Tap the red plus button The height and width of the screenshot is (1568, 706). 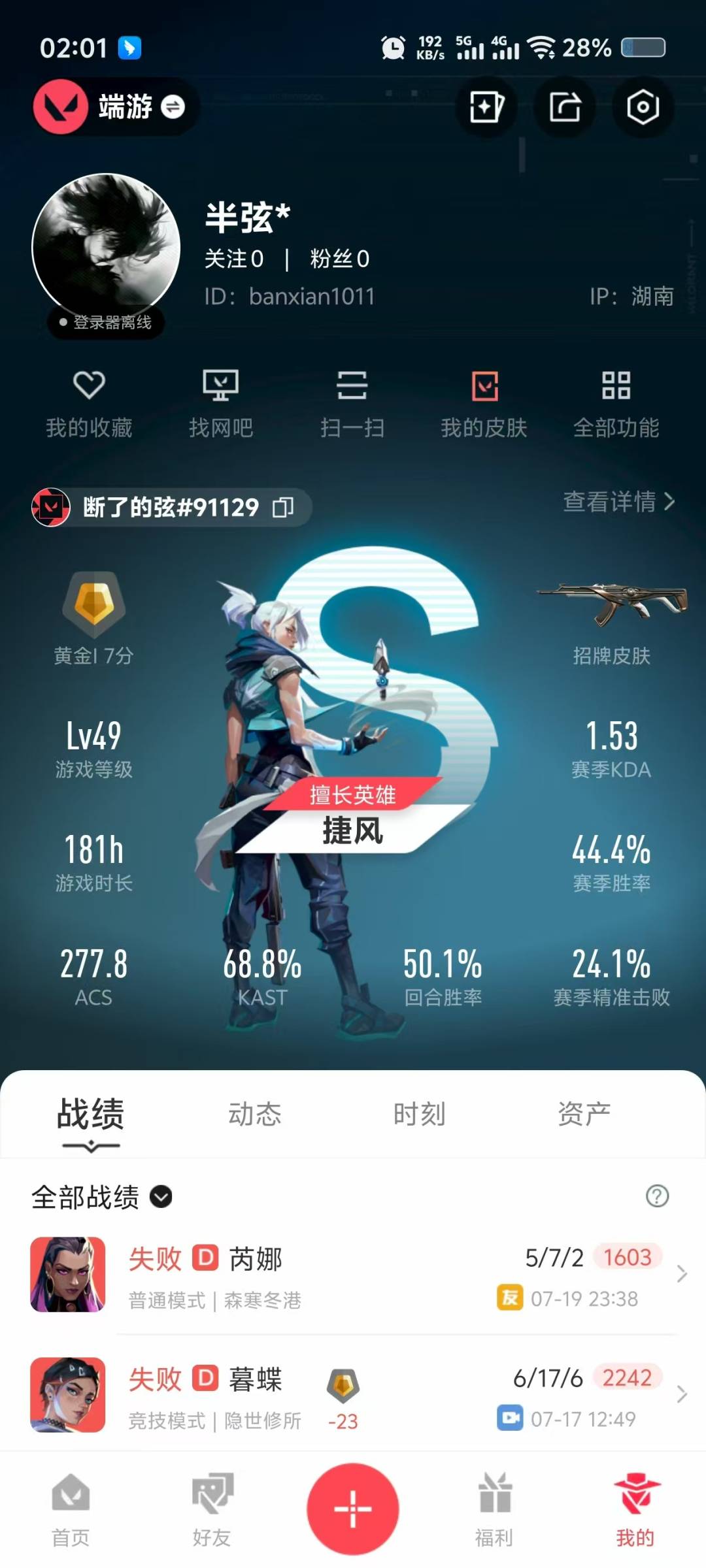[353, 1509]
